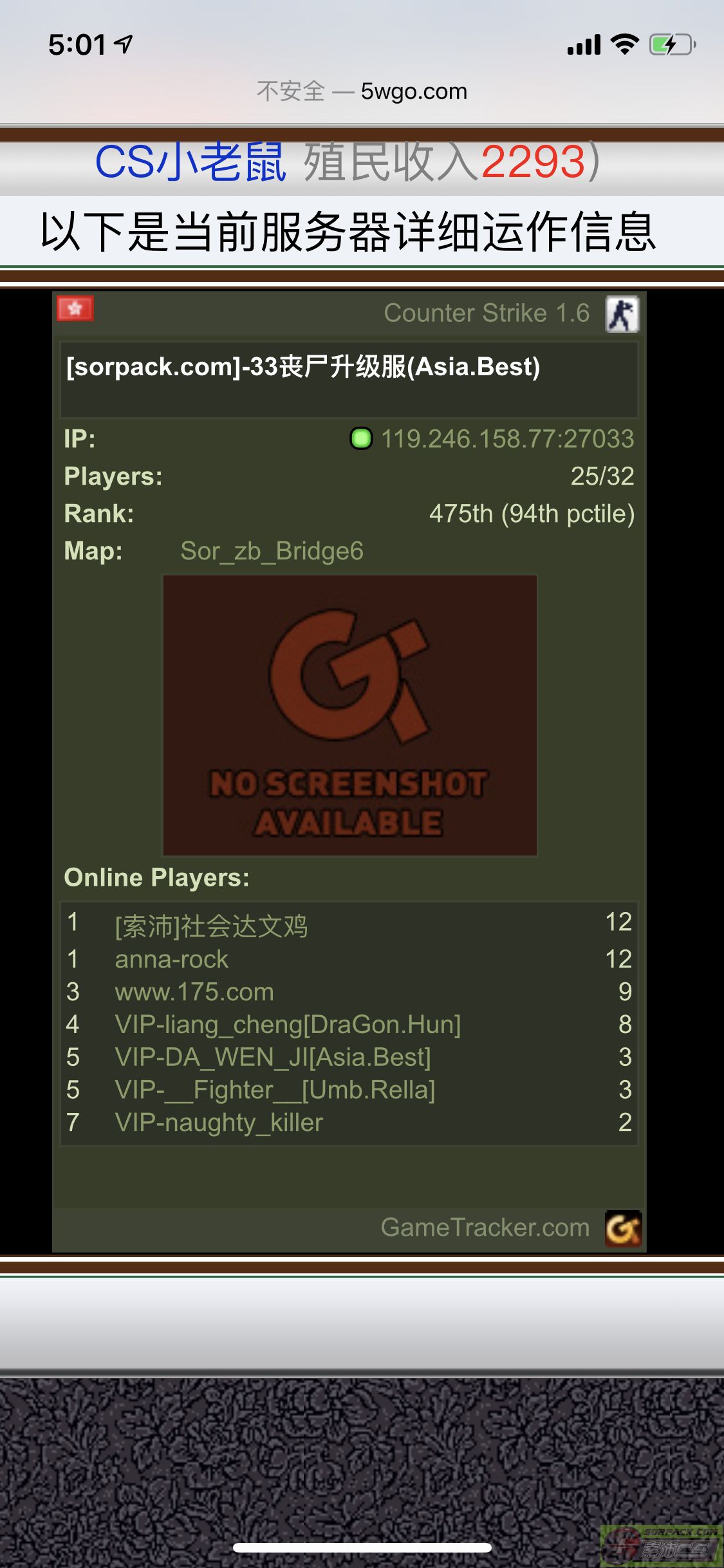Visit the GameTracker.com link
Screen dimensions: 724x1568
[485, 1227]
